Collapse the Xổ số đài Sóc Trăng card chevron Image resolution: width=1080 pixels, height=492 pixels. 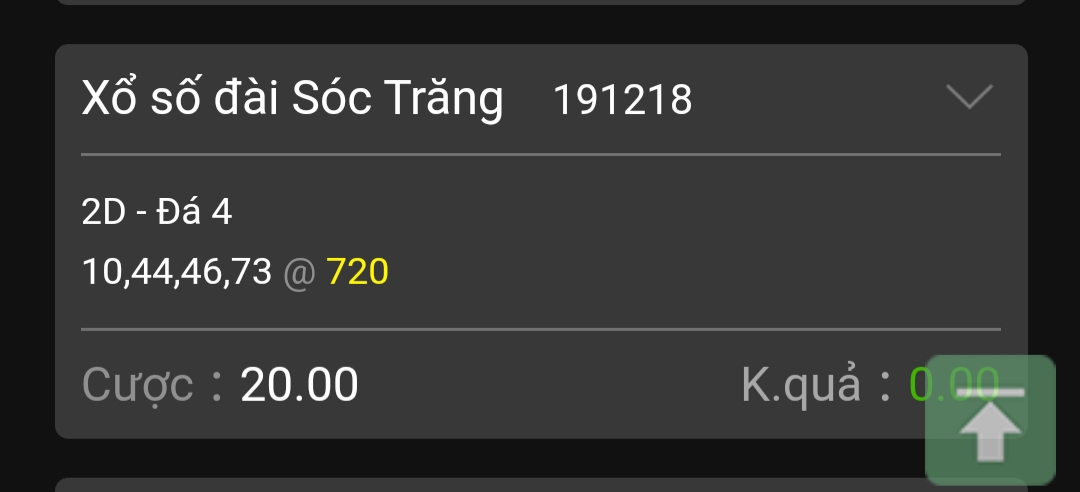click(x=968, y=98)
